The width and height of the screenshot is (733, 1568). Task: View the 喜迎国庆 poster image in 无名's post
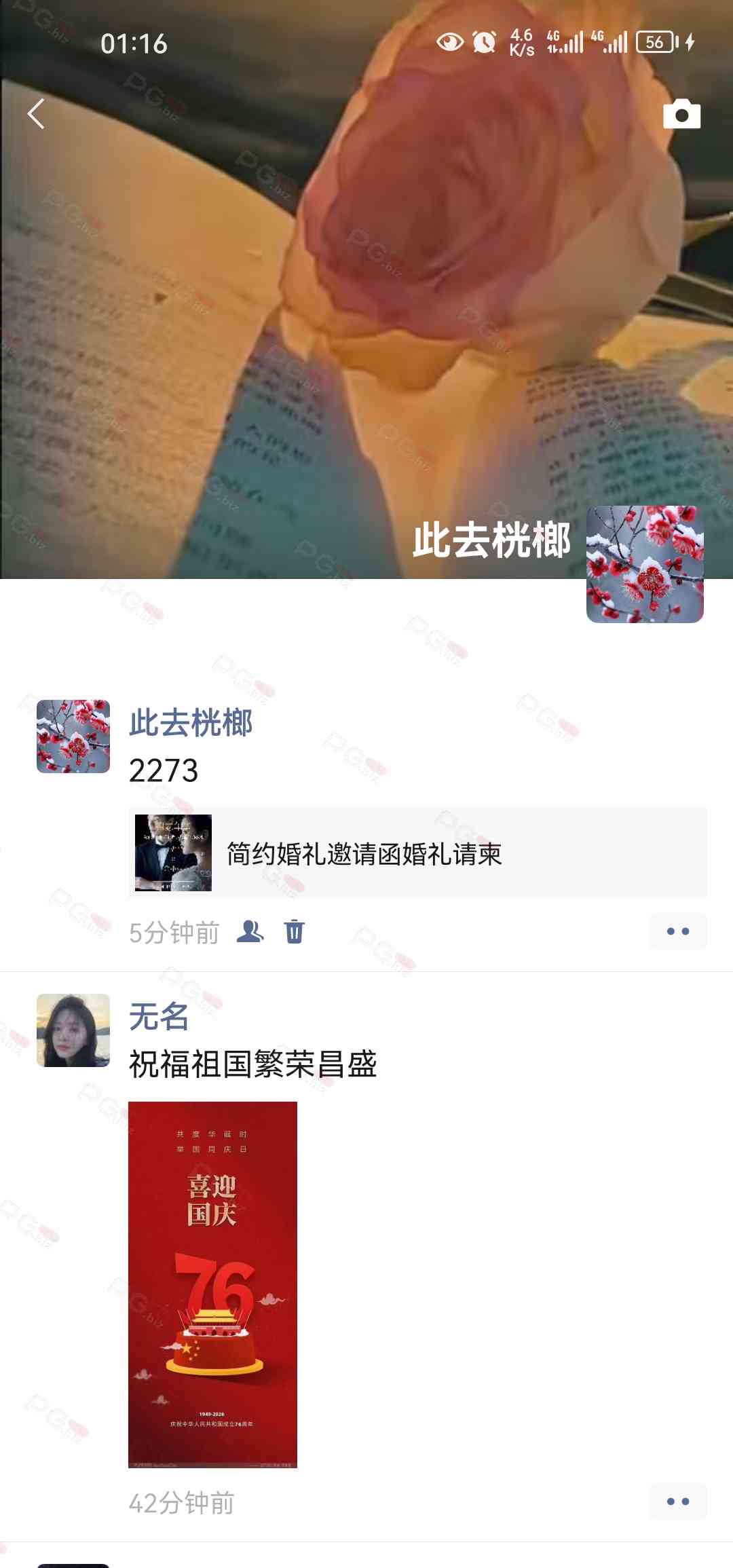212,1284
